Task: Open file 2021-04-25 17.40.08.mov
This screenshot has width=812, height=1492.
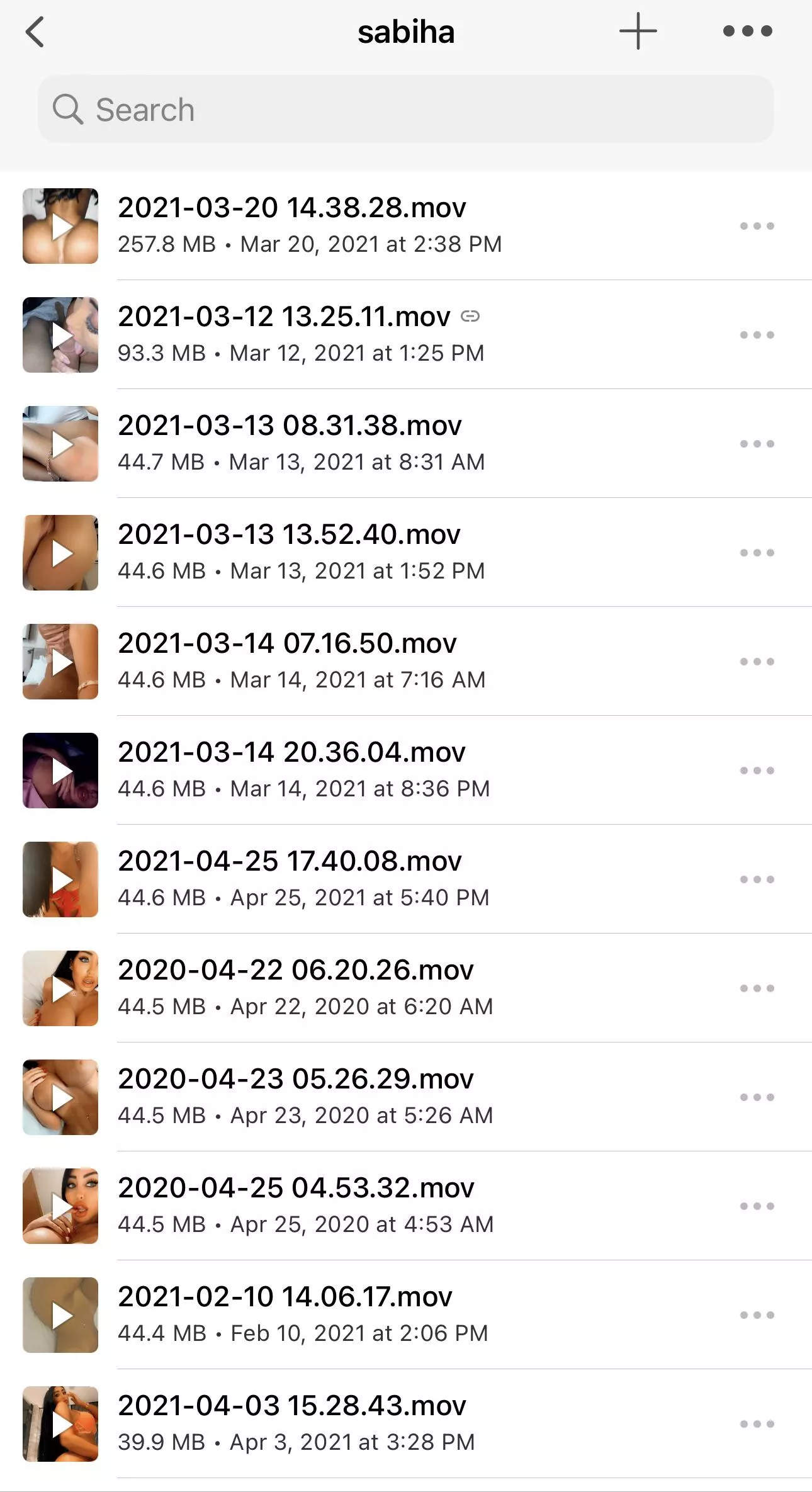Action: tap(290, 861)
